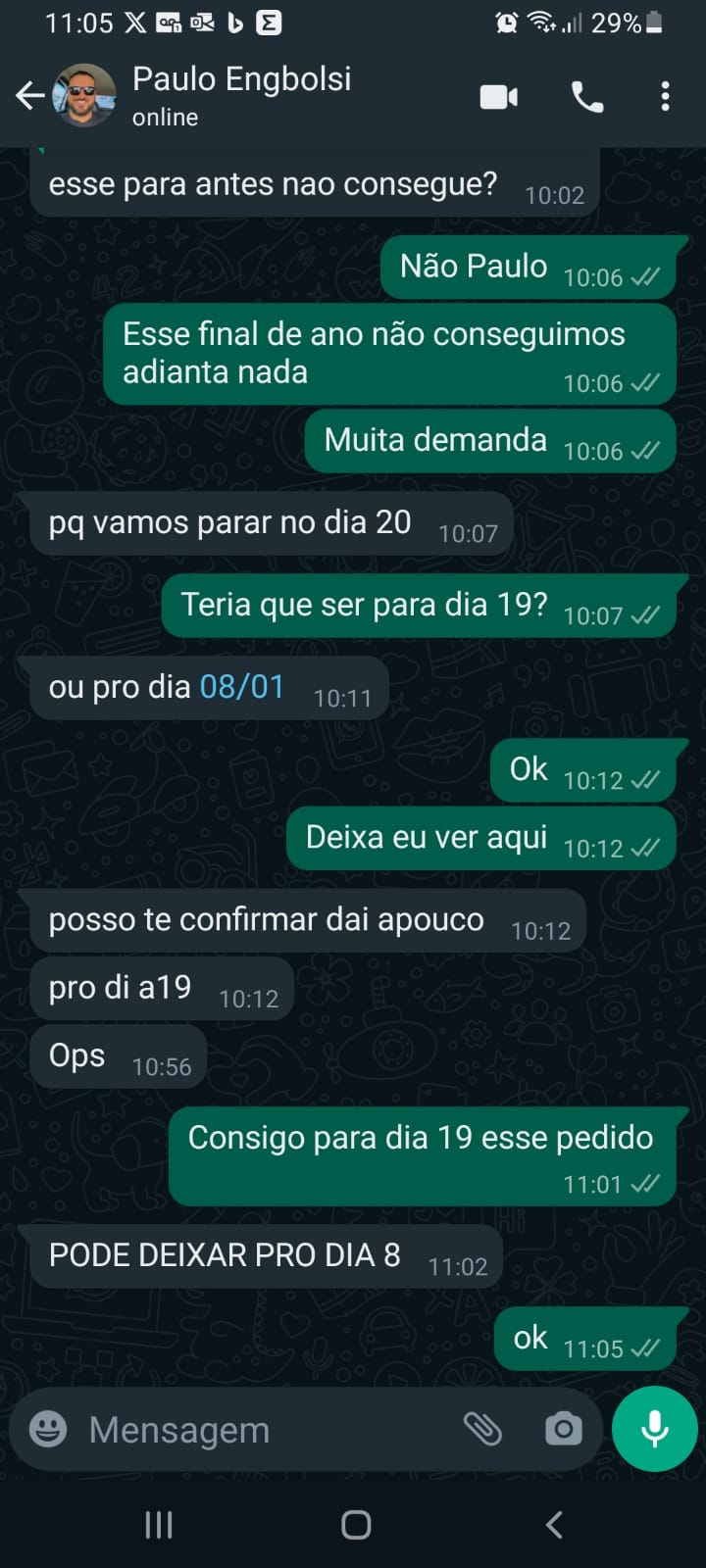The height and width of the screenshot is (1568, 706).
Task: Open the system recent apps view
Action: [159, 1525]
